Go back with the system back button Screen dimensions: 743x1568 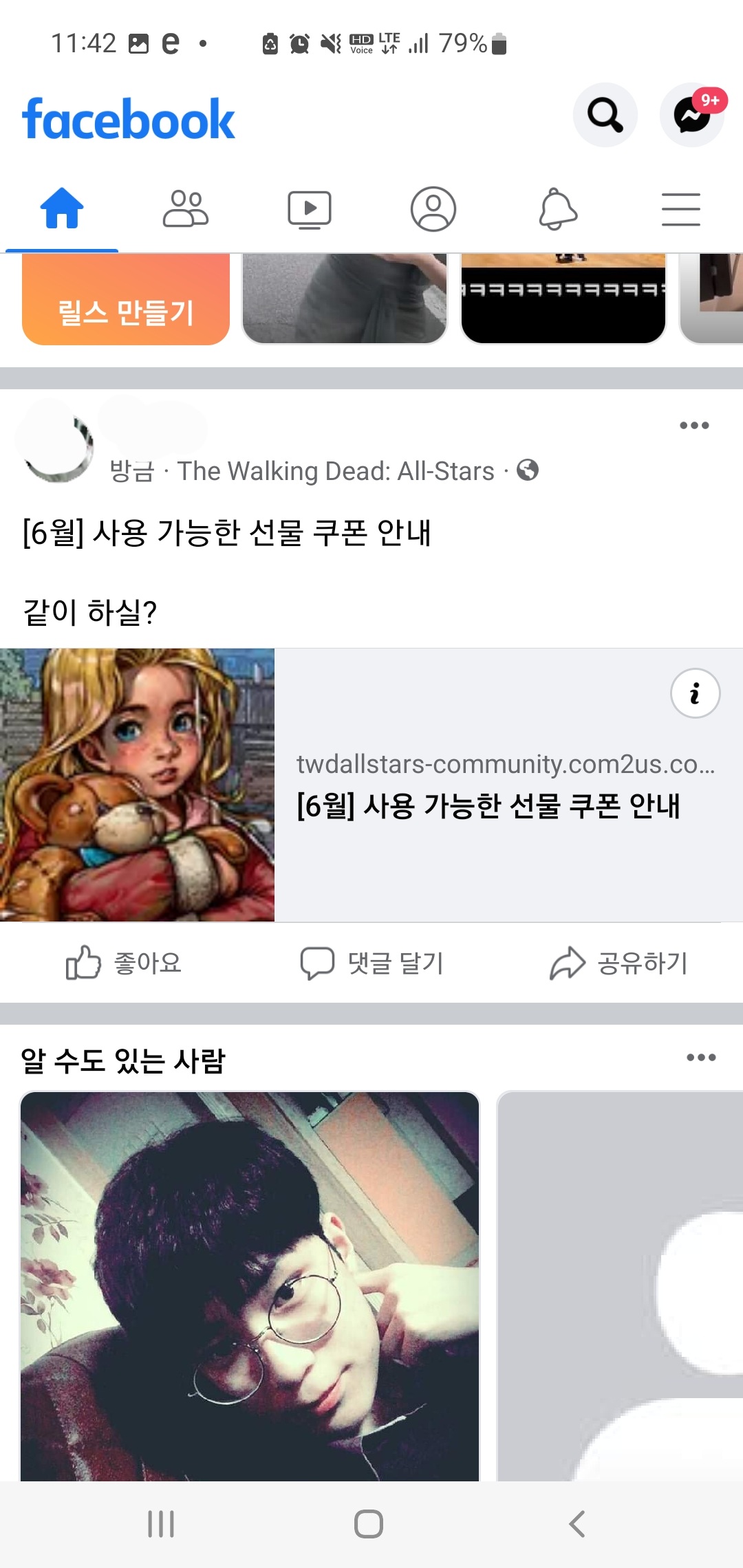click(577, 1524)
